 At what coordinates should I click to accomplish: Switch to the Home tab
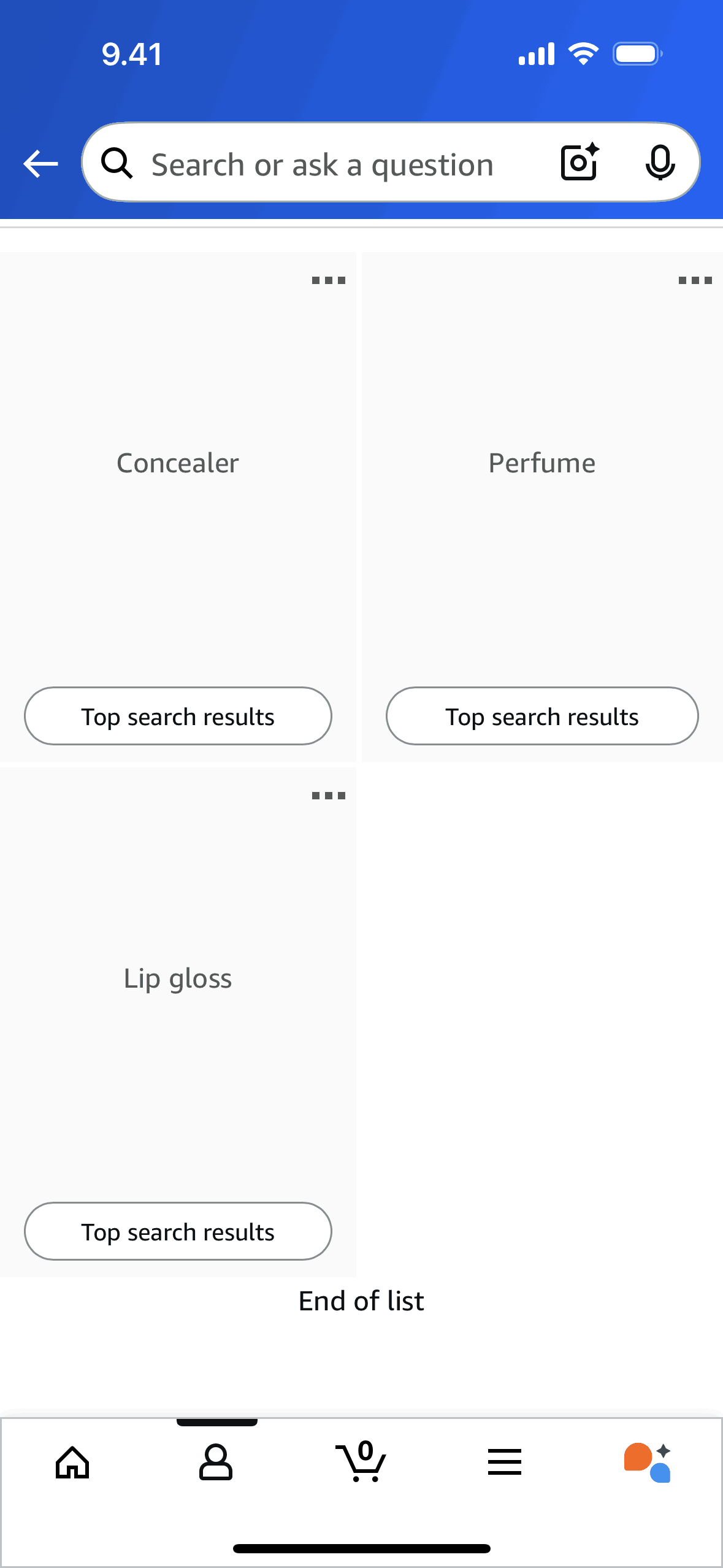coord(72,1462)
